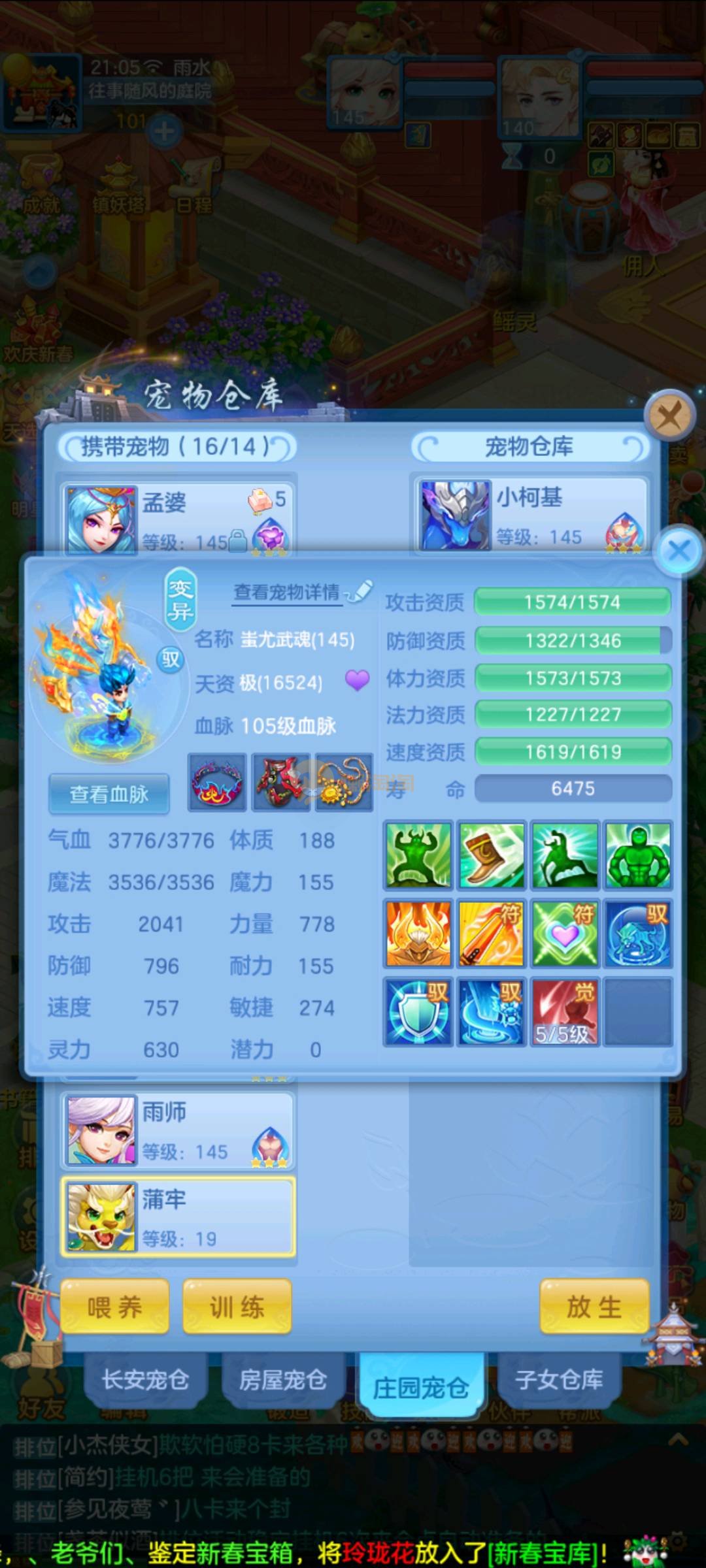Select the 庄园宠仓 tab
This screenshot has height=1568, width=706.
pyautogui.click(x=421, y=1386)
